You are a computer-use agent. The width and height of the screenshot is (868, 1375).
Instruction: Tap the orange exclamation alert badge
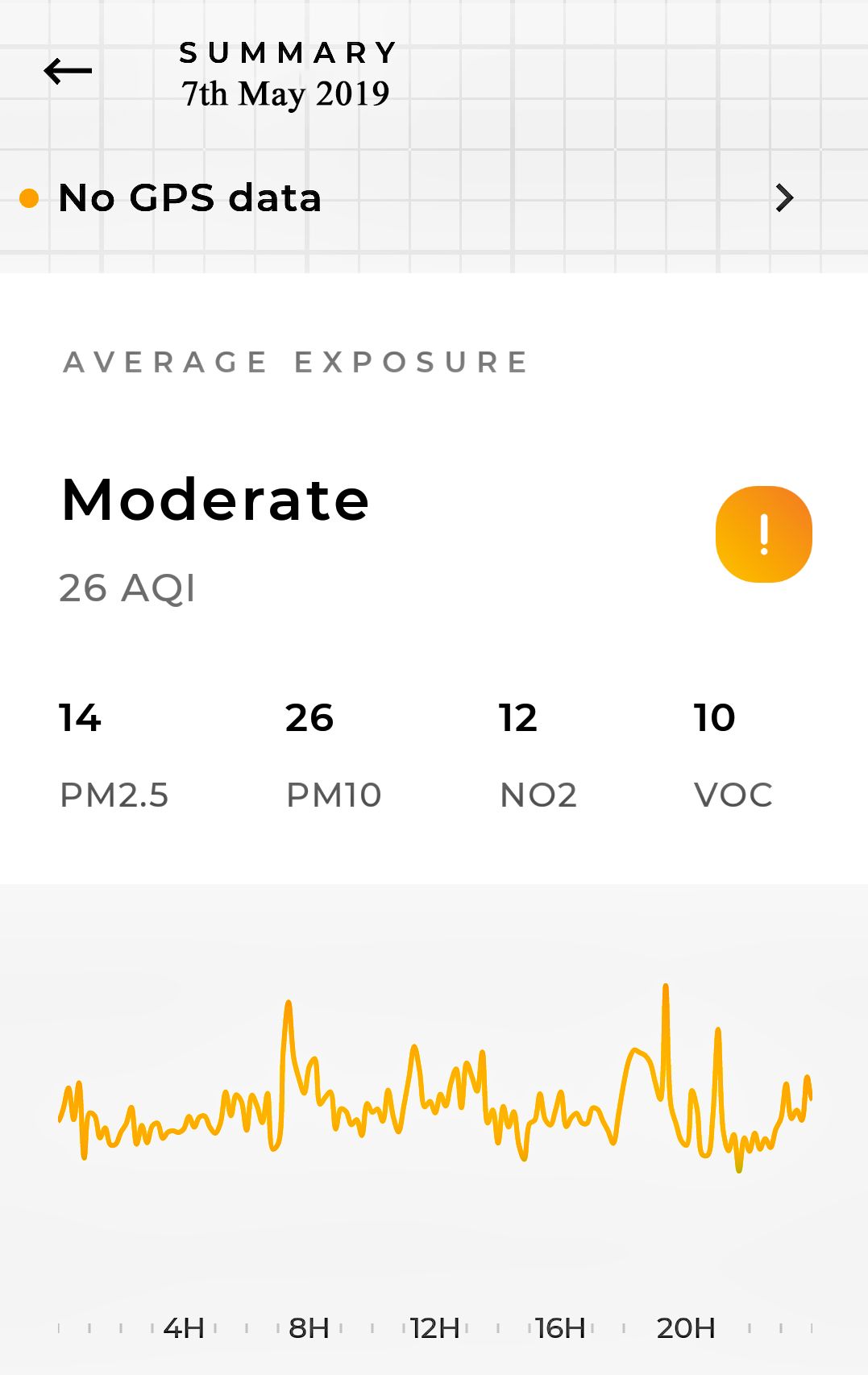pos(763,534)
